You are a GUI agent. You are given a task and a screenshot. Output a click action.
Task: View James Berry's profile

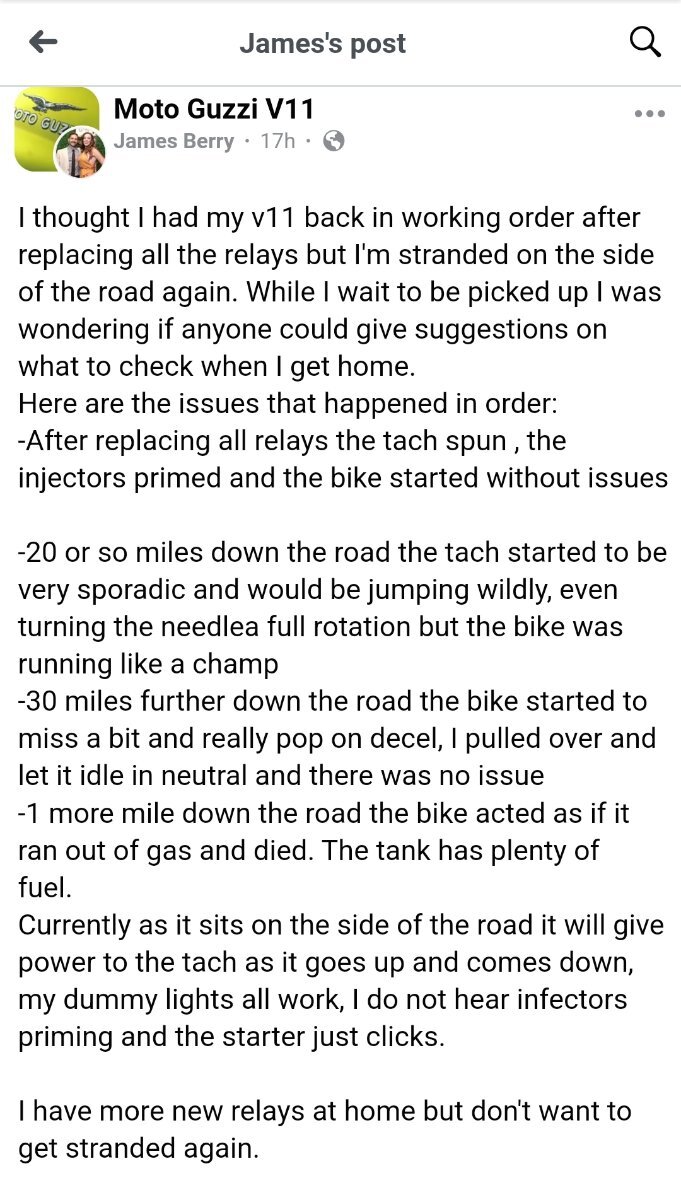[174, 141]
